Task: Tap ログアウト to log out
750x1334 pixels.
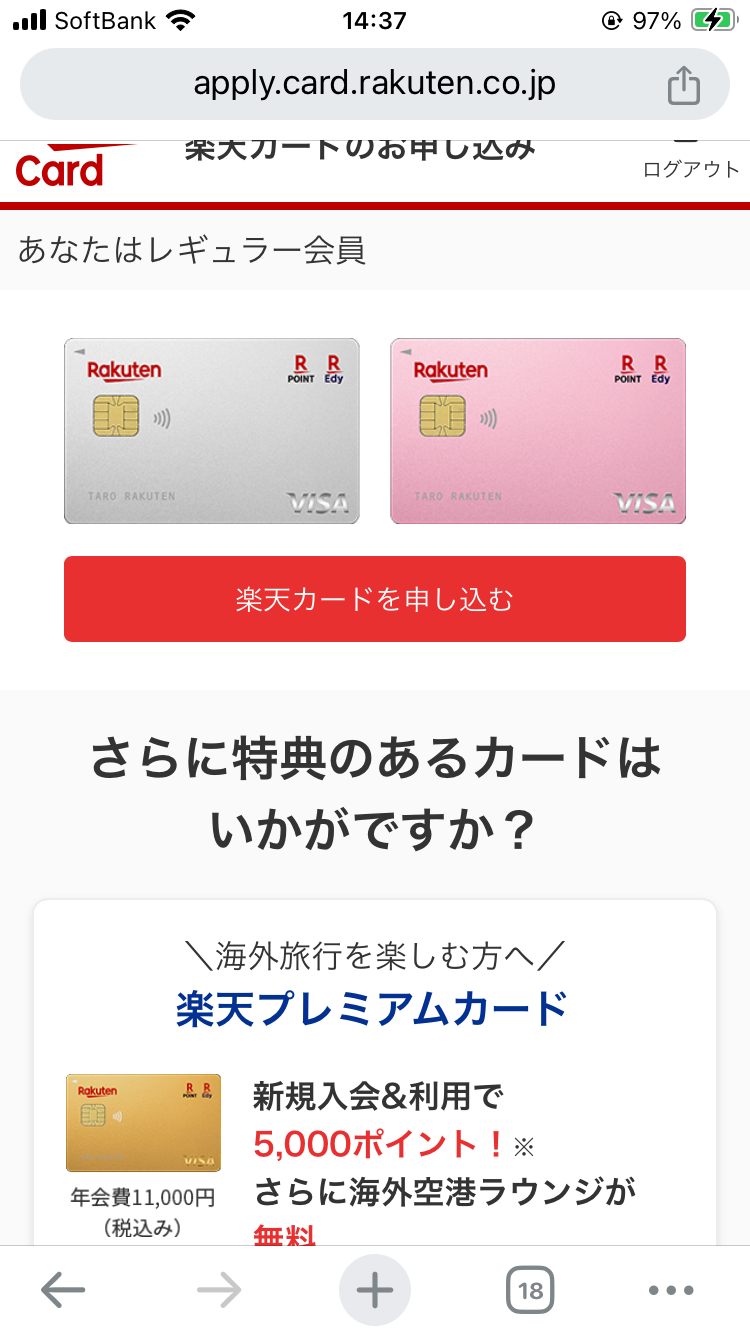Action: [691, 167]
